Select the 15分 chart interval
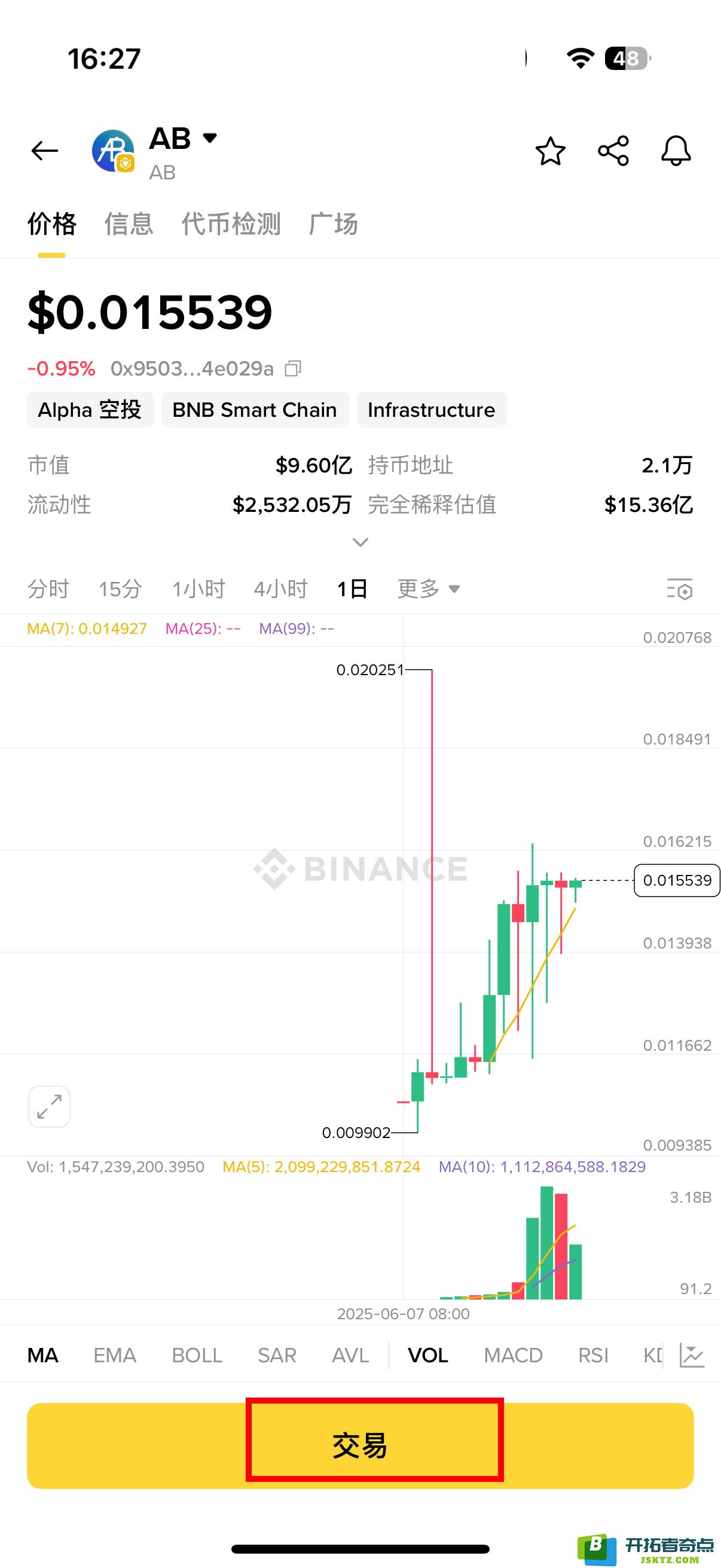 [120, 588]
